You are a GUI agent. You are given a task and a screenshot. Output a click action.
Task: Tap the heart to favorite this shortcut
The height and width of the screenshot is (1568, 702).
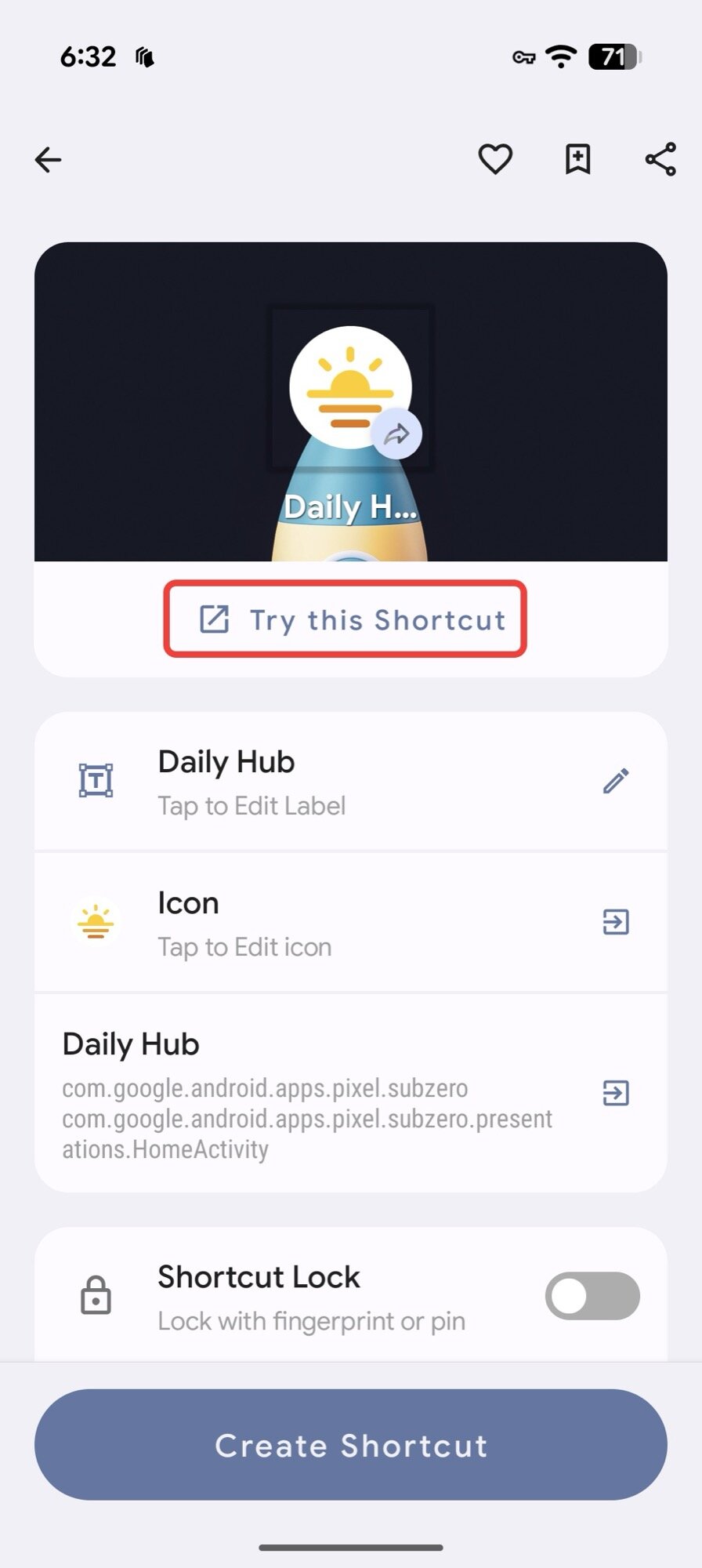coord(495,159)
